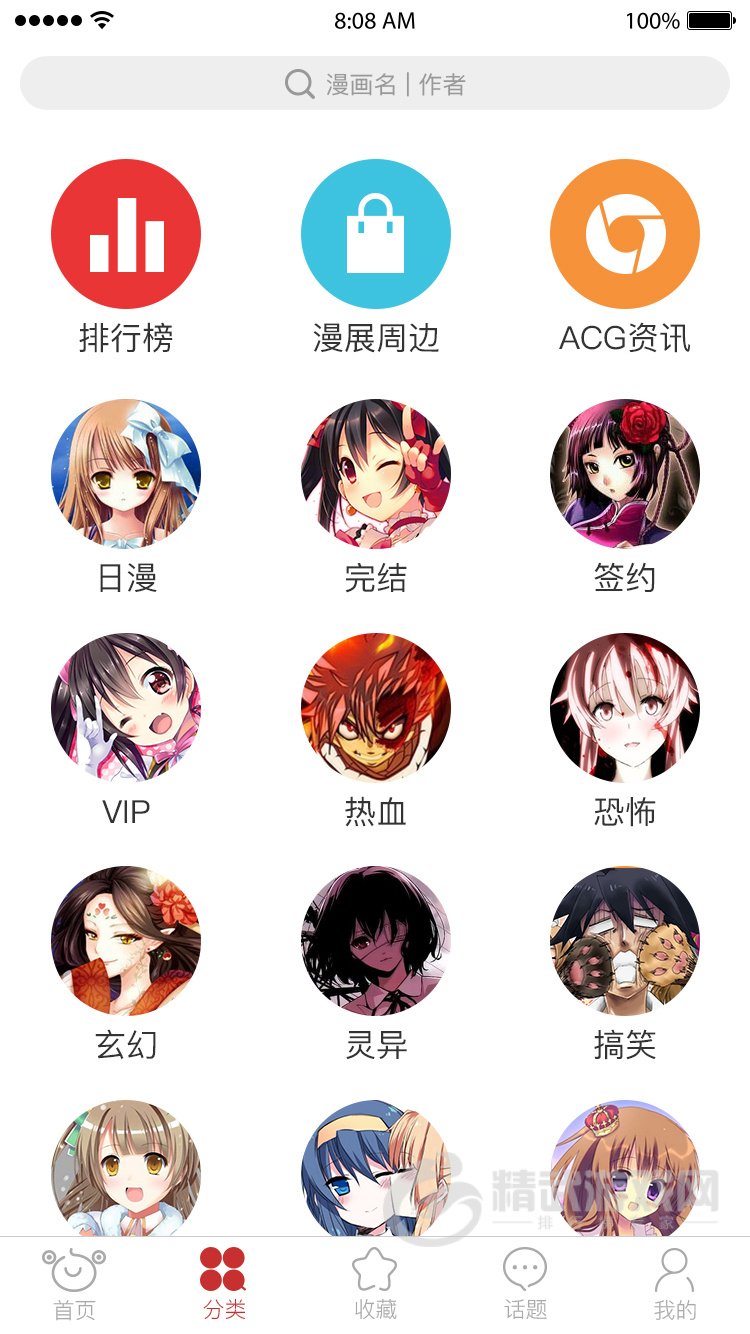Go to the 收藏 favorites tab

click(x=375, y=1284)
